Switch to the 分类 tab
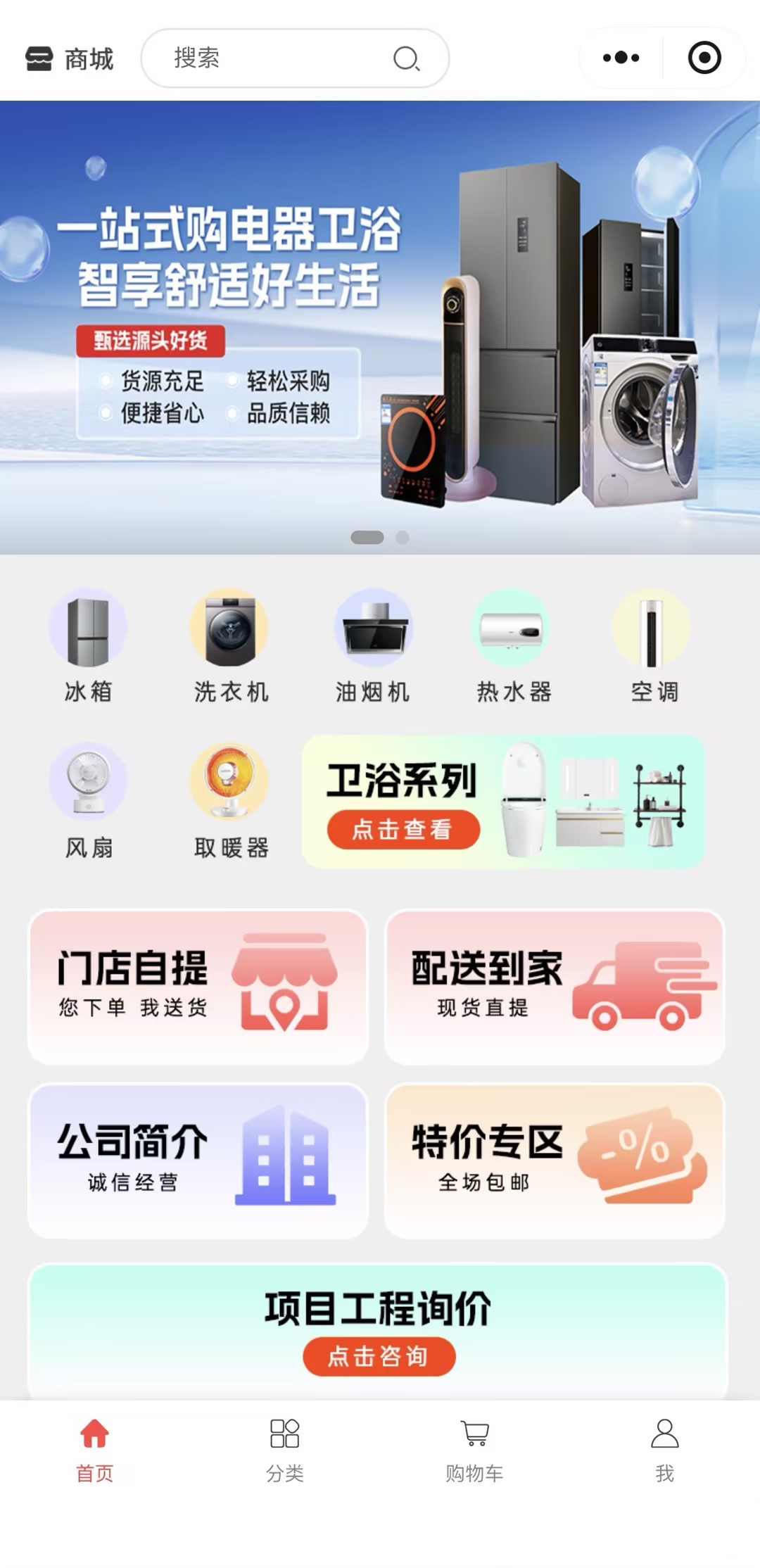 click(284, 1450)
